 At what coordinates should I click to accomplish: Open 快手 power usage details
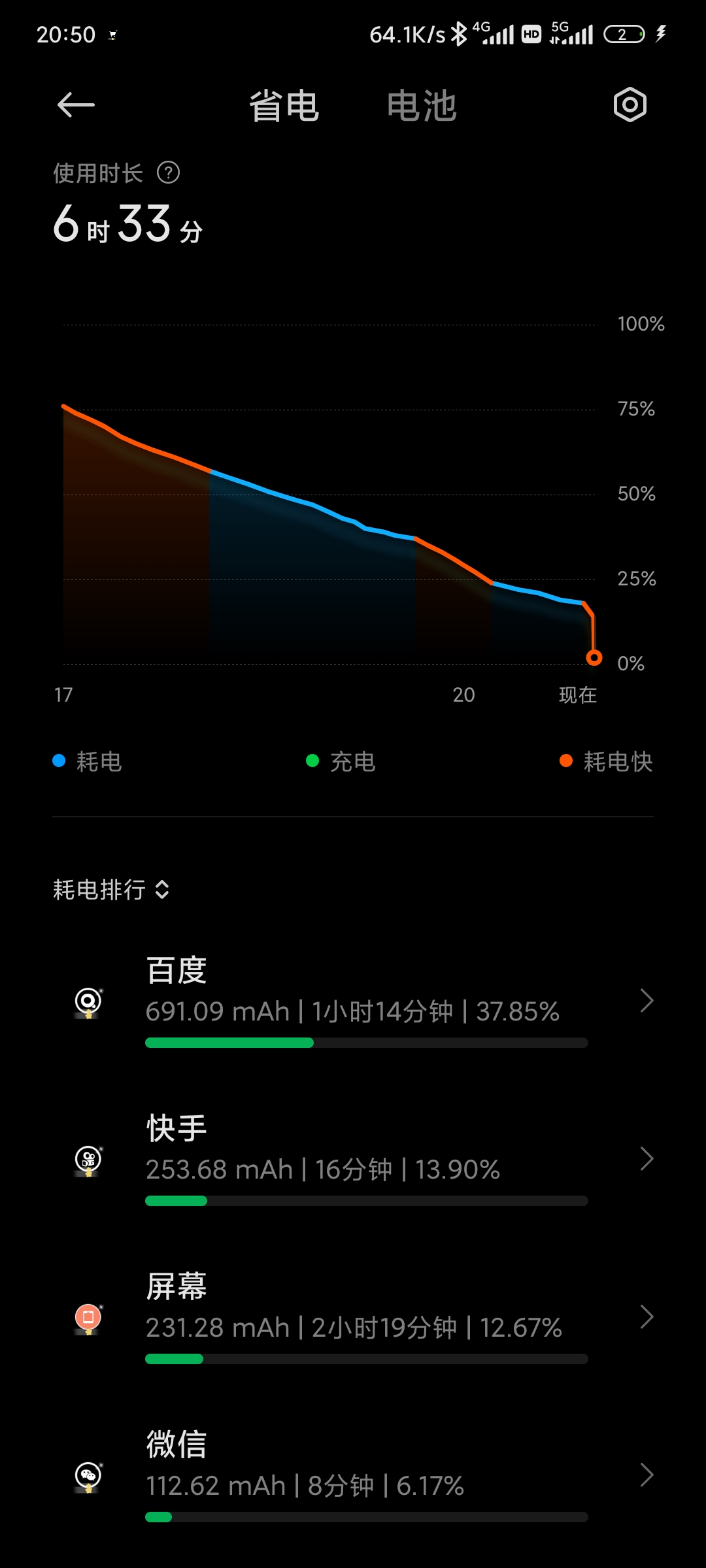(353, 1159)
